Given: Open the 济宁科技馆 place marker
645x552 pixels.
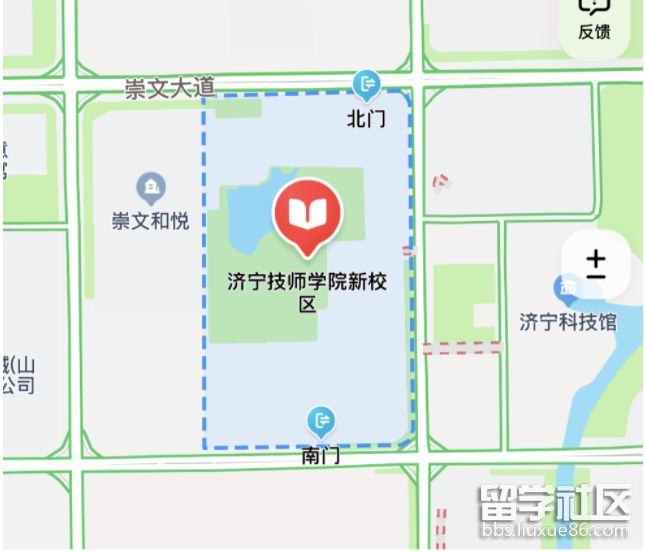Looking at the screenshot, I should [x=568, y=291].
